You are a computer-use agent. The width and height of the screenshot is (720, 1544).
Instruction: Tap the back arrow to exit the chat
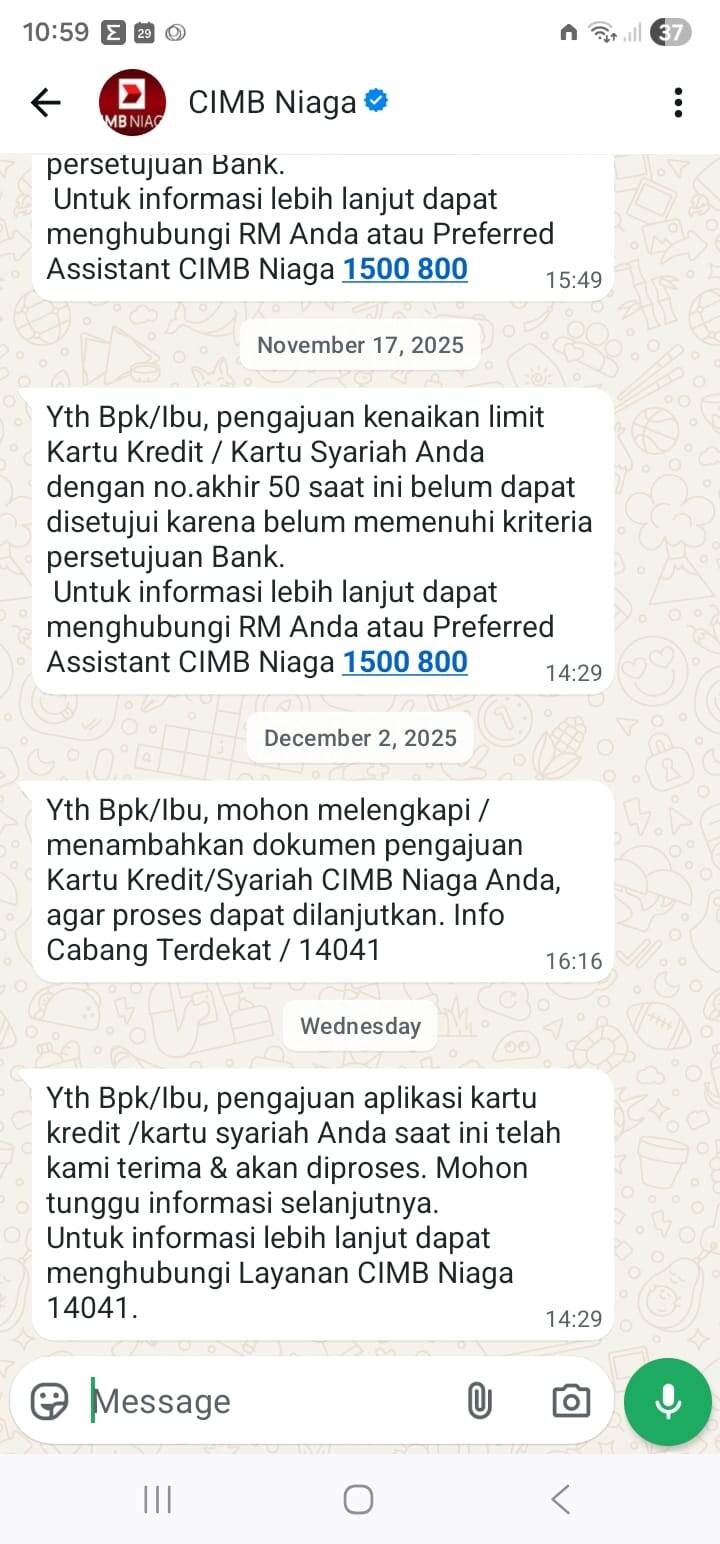coord(45,101)
